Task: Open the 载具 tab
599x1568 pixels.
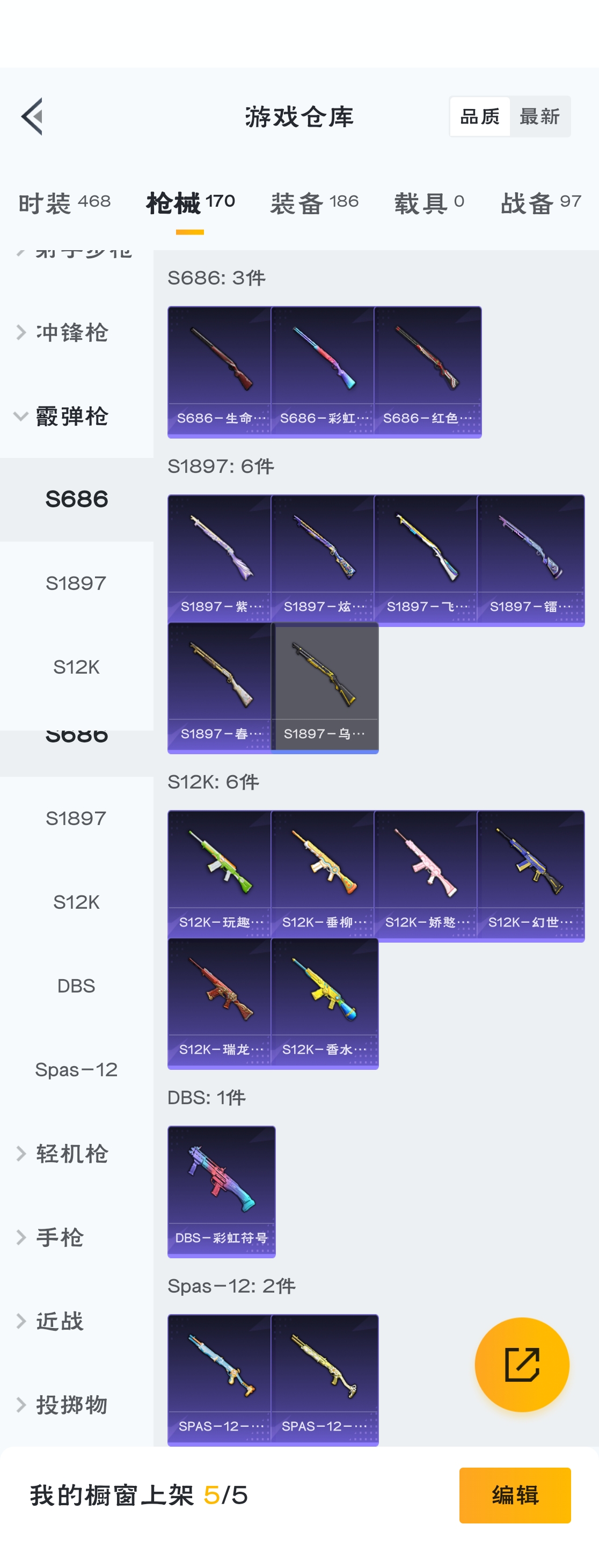Action: tap(429, 203)
